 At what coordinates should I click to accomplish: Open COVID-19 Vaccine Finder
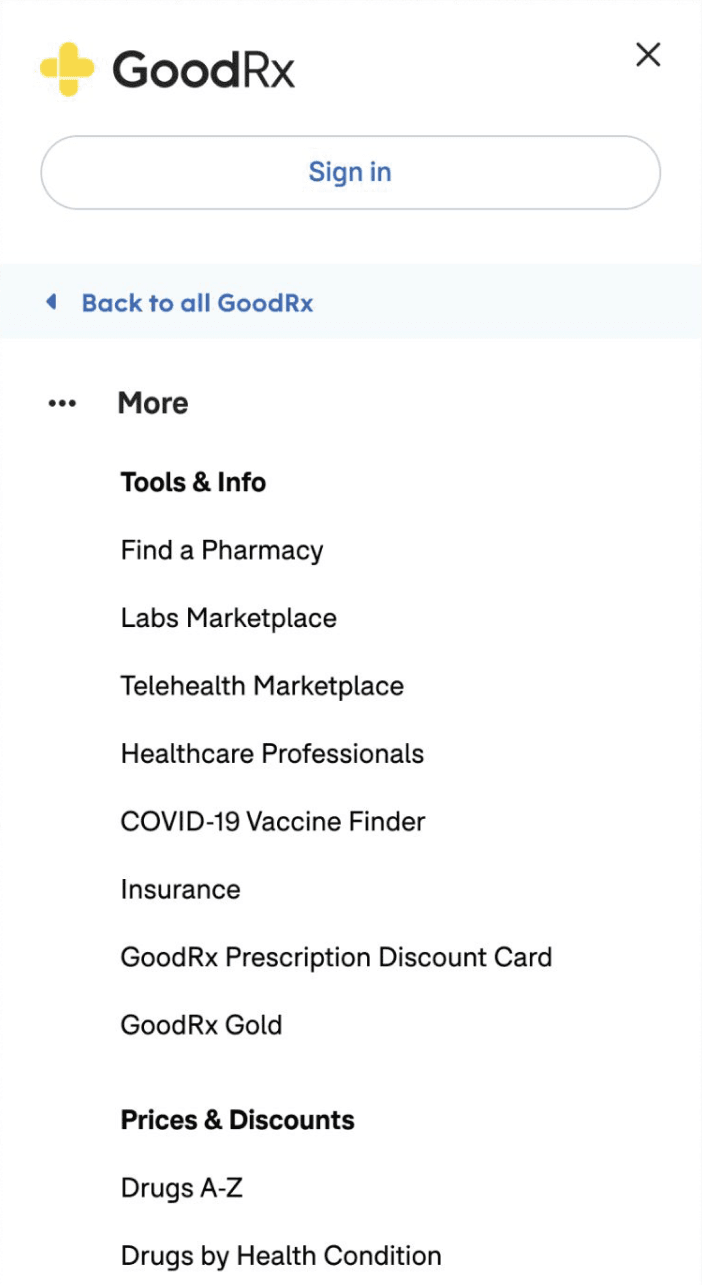273,822
